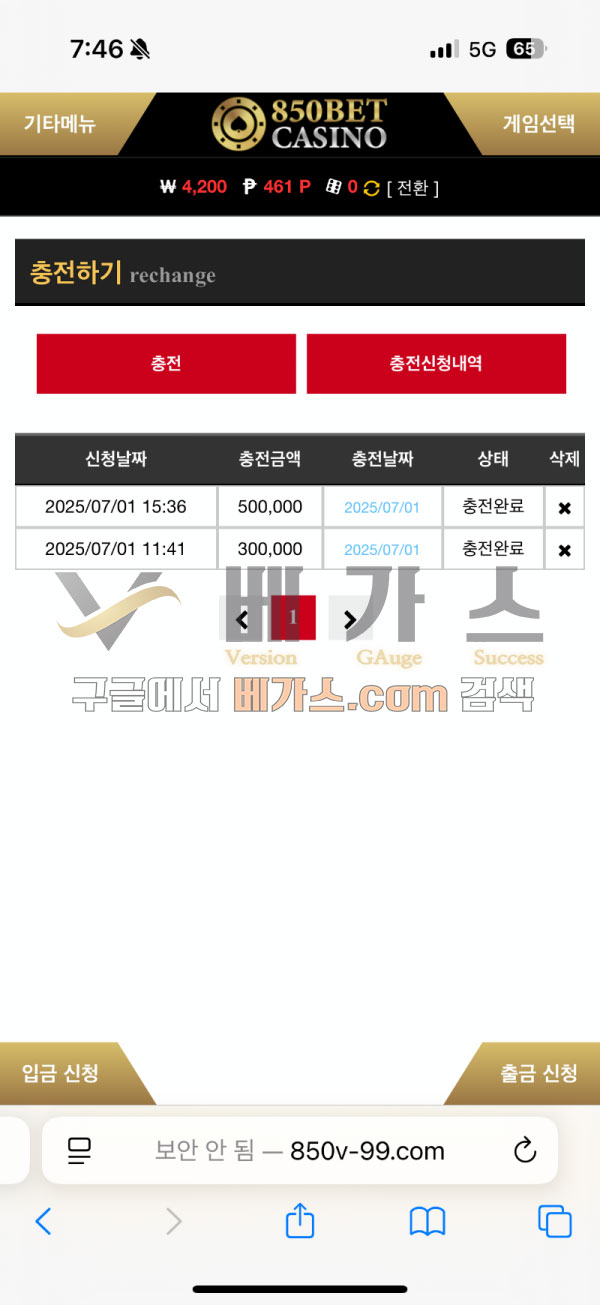
Task: Tap the Safari address bar
Action: coord(300,1151)
